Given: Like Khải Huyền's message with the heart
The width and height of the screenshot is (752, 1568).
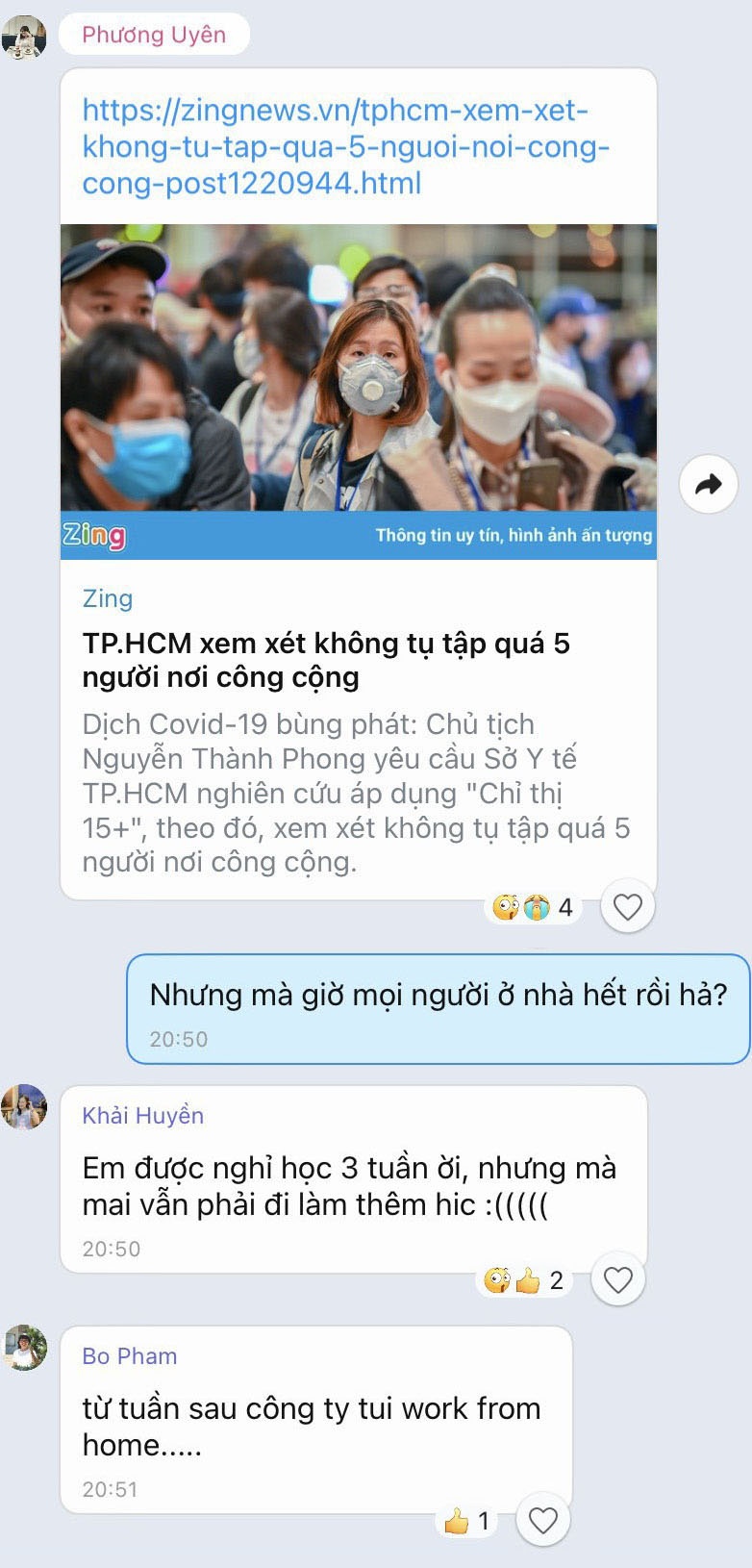Looking at the screenshot, I should click(x=617, y=1280).
